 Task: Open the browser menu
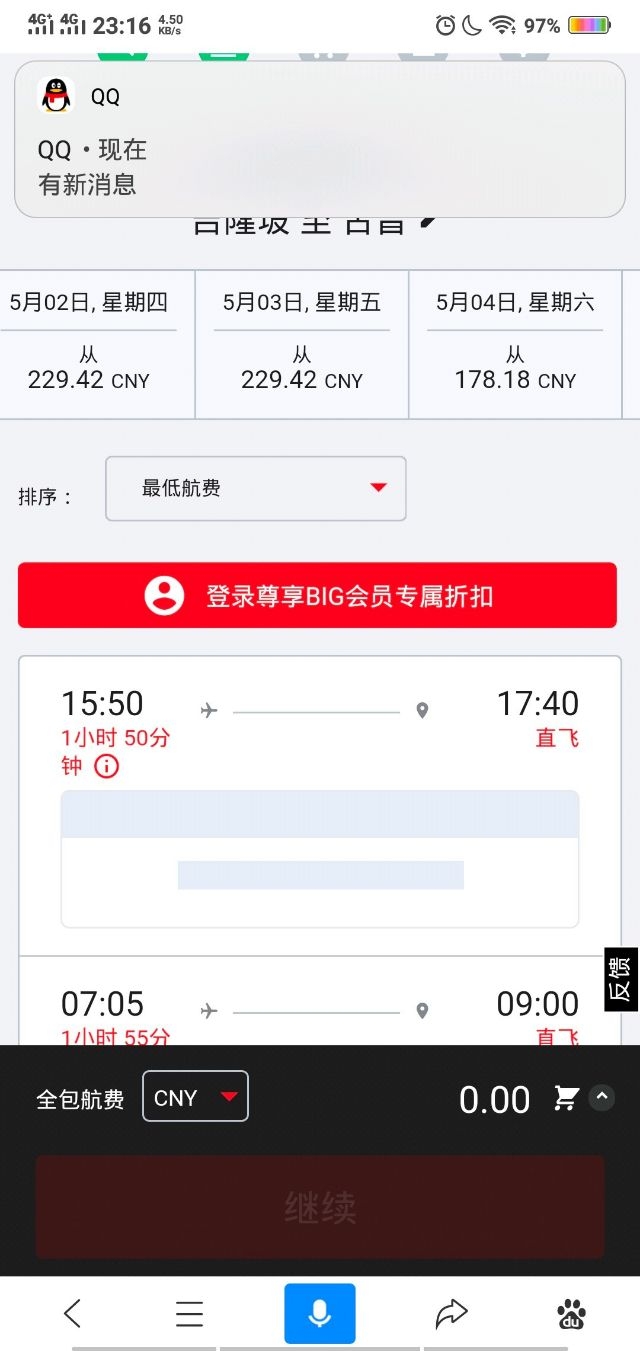pyautogui.click(x=189, y=1313)
